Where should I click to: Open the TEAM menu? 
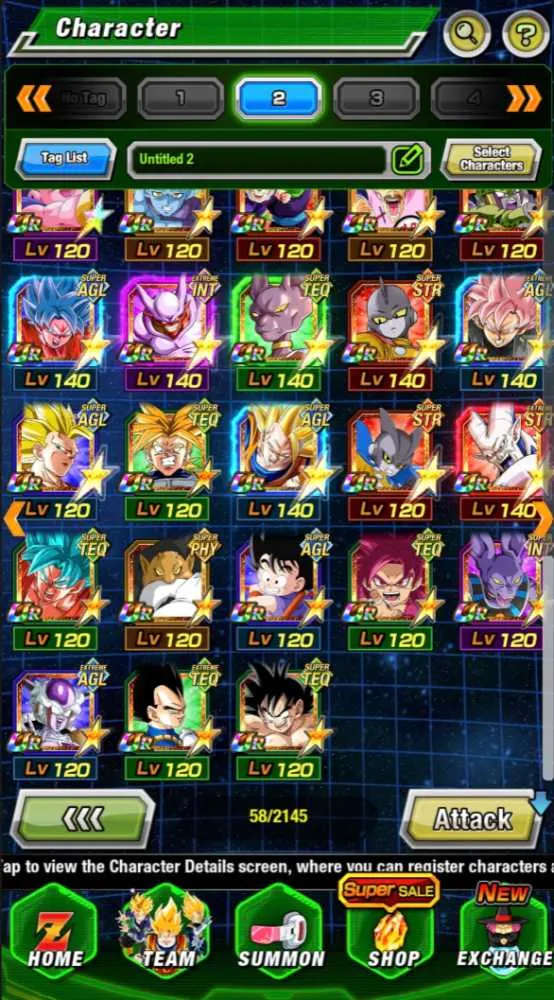(167, 933)
